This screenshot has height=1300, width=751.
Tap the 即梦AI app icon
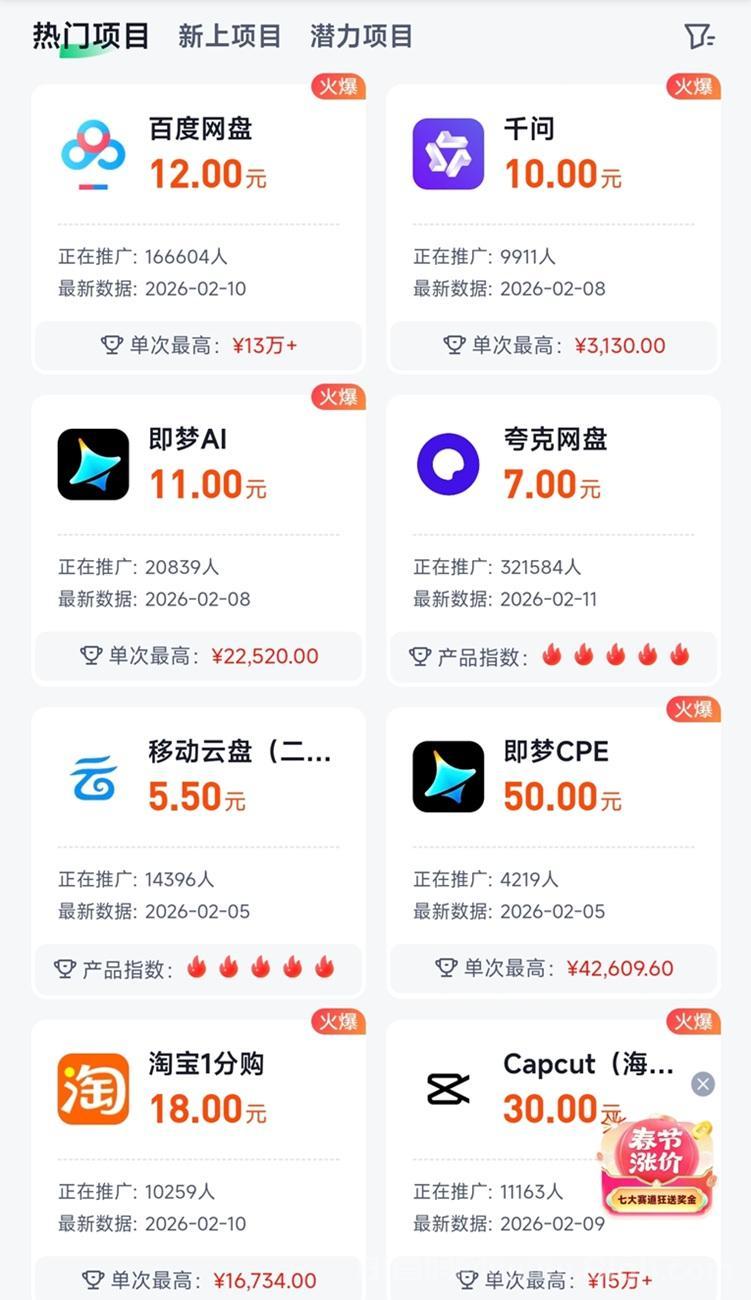tap(90, 463)
